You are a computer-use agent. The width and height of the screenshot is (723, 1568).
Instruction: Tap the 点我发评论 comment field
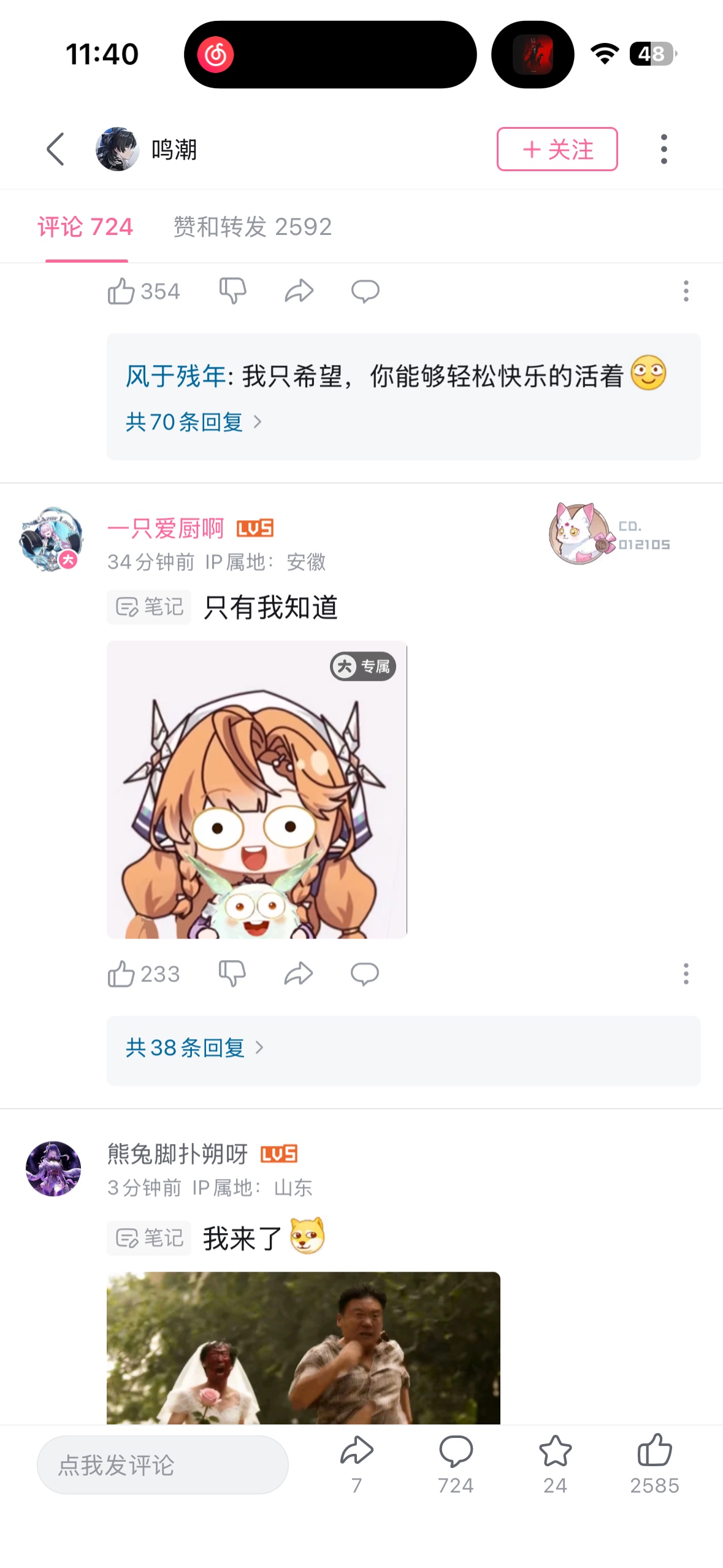pos(163,1465)
